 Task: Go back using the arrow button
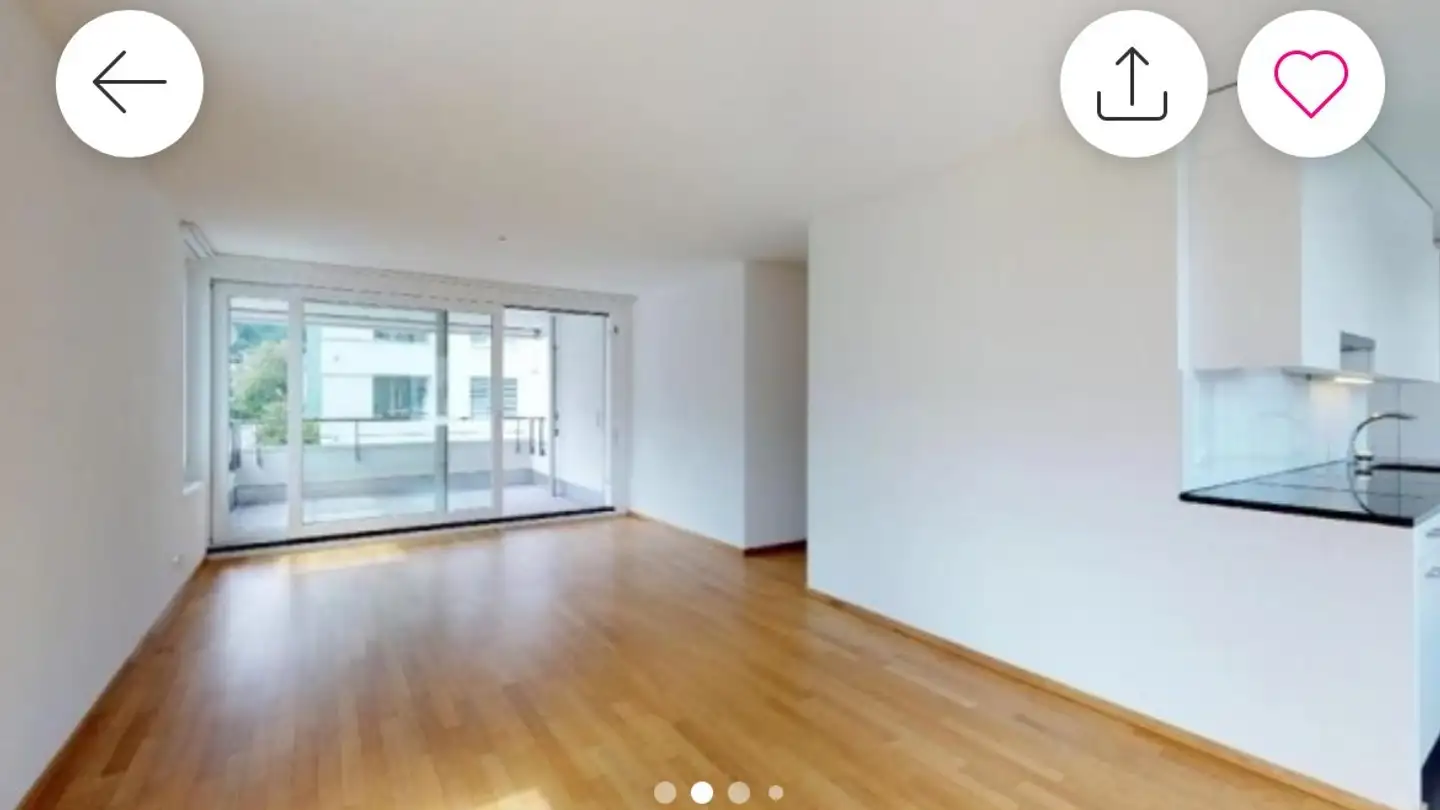[x=129, y=83]
